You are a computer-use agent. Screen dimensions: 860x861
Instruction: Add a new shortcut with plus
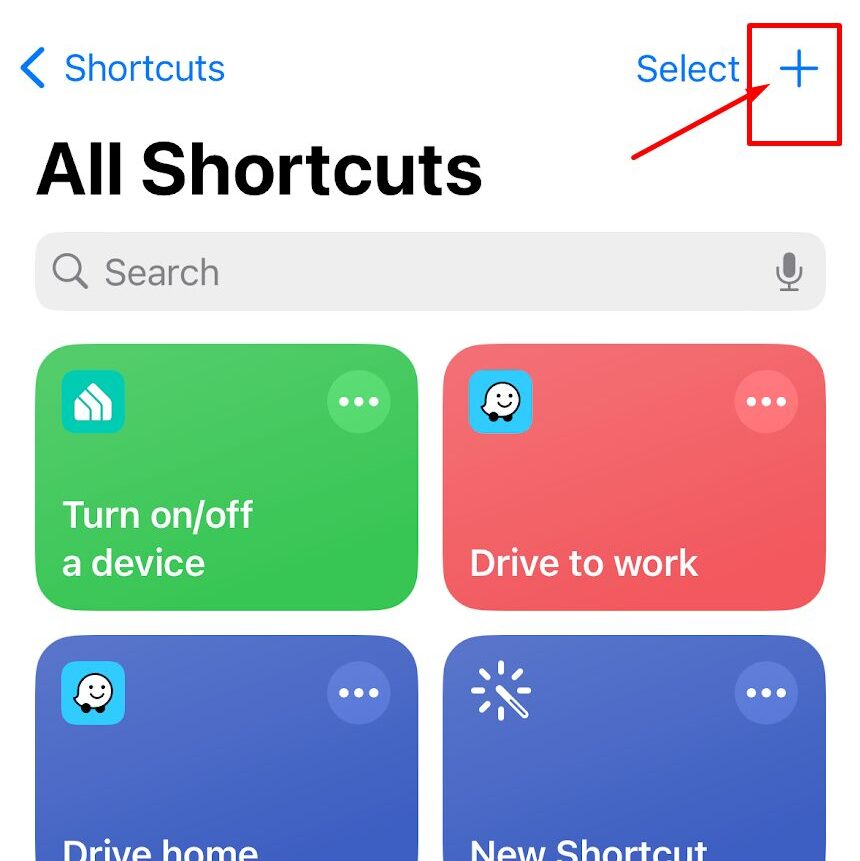(x=798, y=69)
